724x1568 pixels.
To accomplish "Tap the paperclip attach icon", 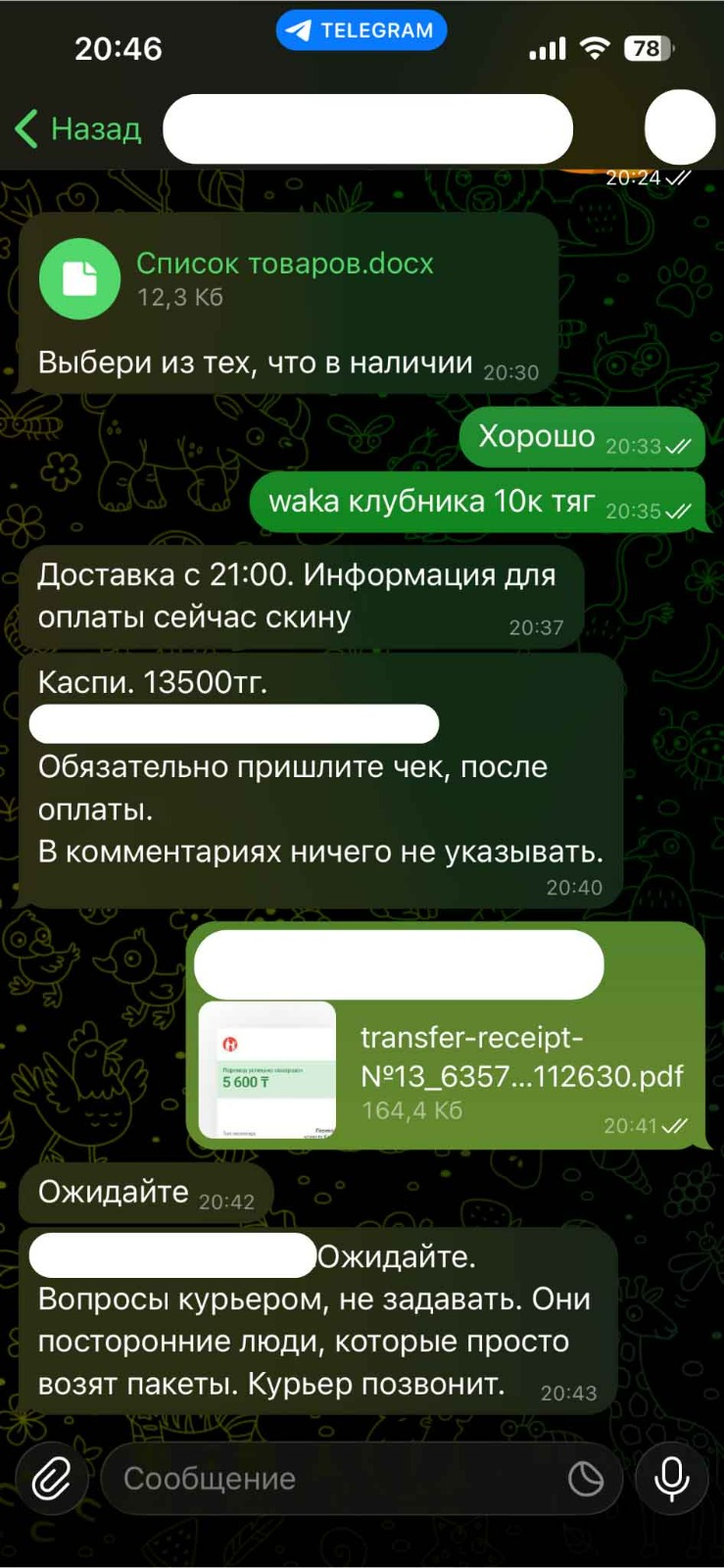I will click(51, 1478).
